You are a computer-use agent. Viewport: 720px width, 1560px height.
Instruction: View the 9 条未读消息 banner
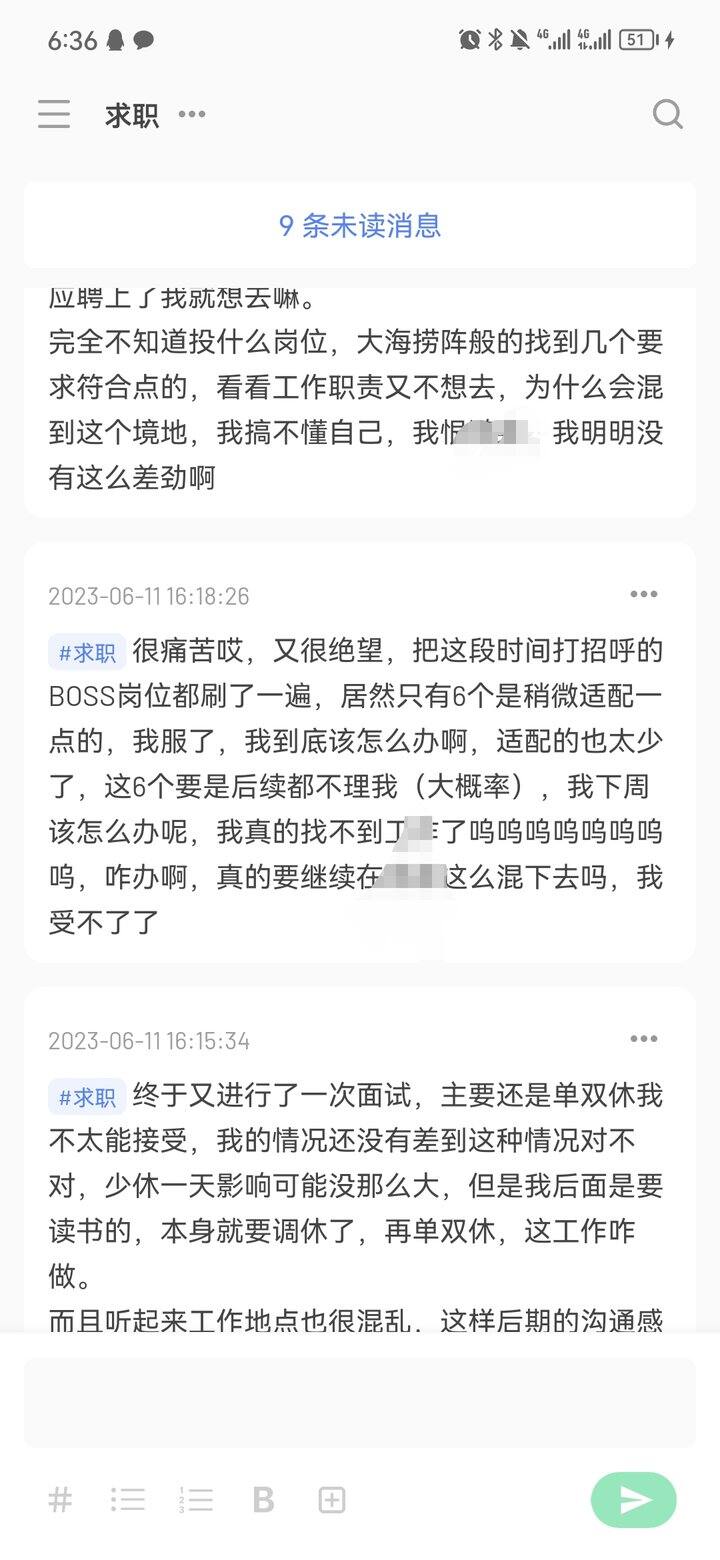(360, 225)
